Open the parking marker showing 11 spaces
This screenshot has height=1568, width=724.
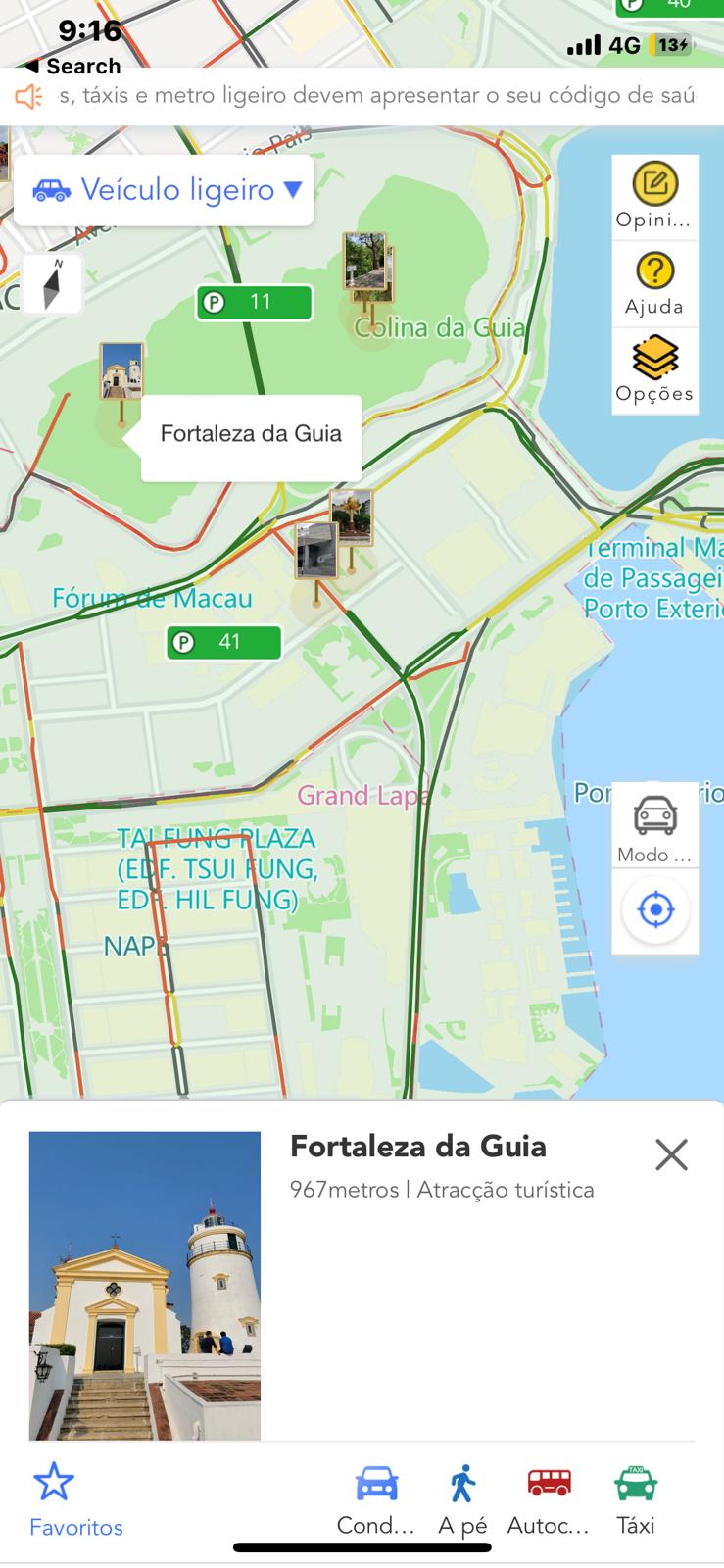point(254,302)
